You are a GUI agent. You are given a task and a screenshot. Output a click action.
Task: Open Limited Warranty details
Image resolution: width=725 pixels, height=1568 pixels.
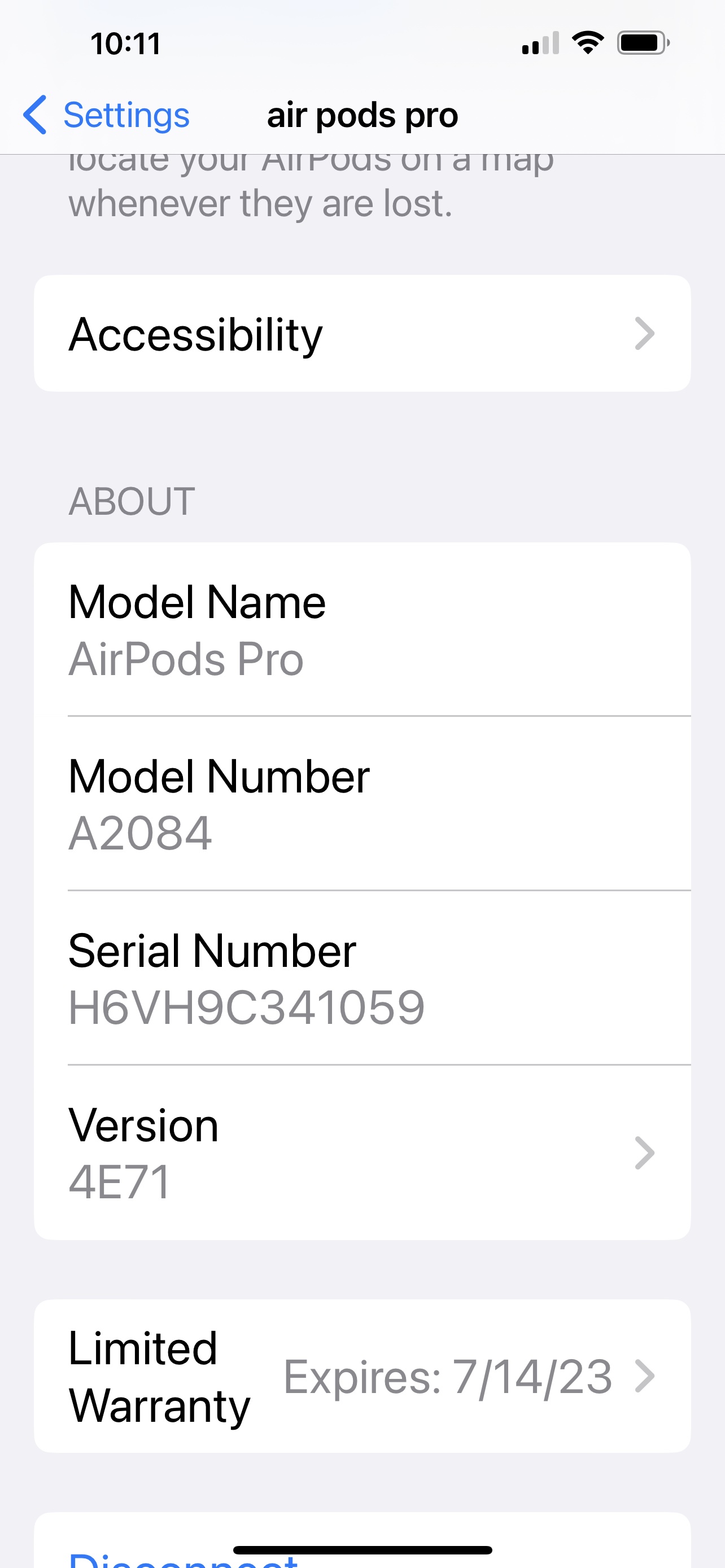[361, 1376]
